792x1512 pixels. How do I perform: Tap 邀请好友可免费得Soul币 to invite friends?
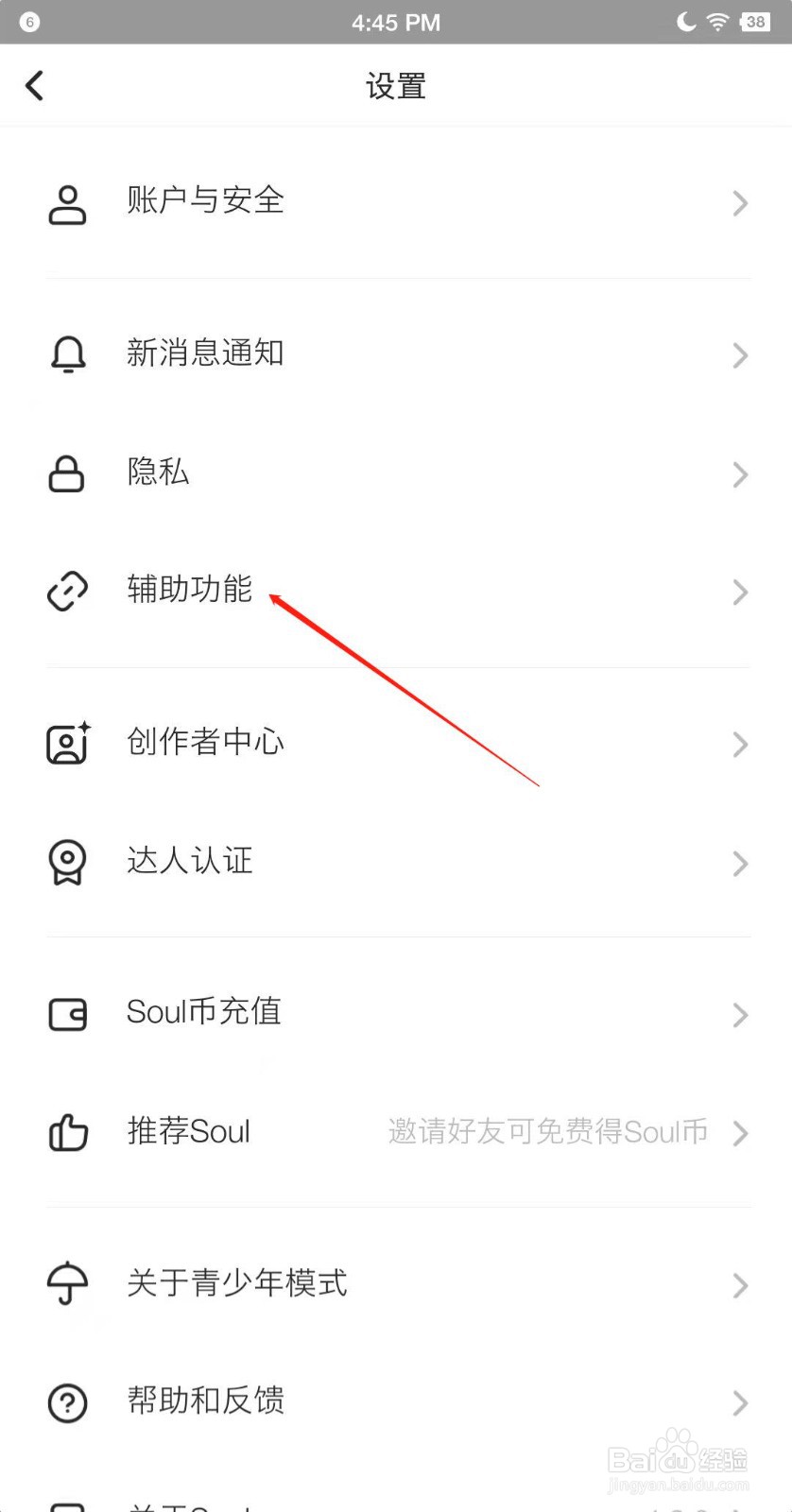pos(546,1132)
